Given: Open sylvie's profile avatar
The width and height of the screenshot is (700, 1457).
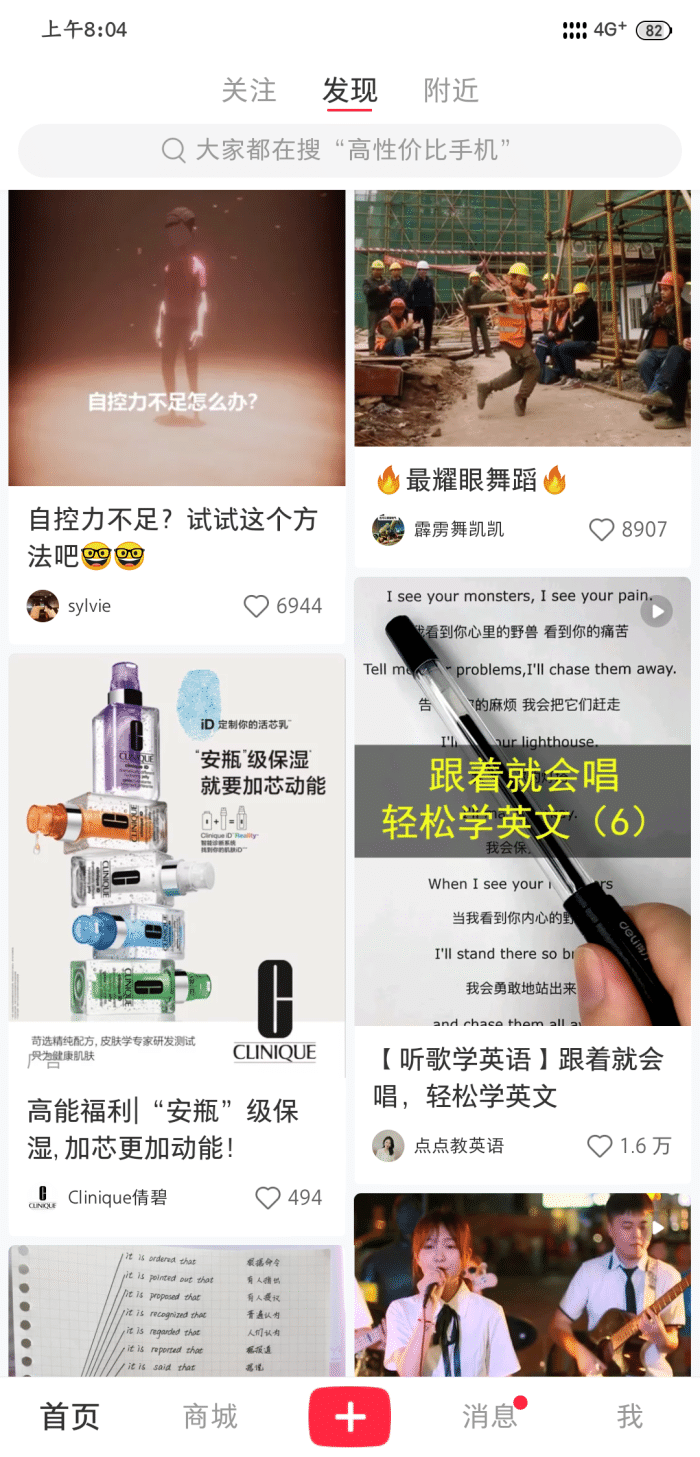Looking at the screenshot, I should [43, 606].
